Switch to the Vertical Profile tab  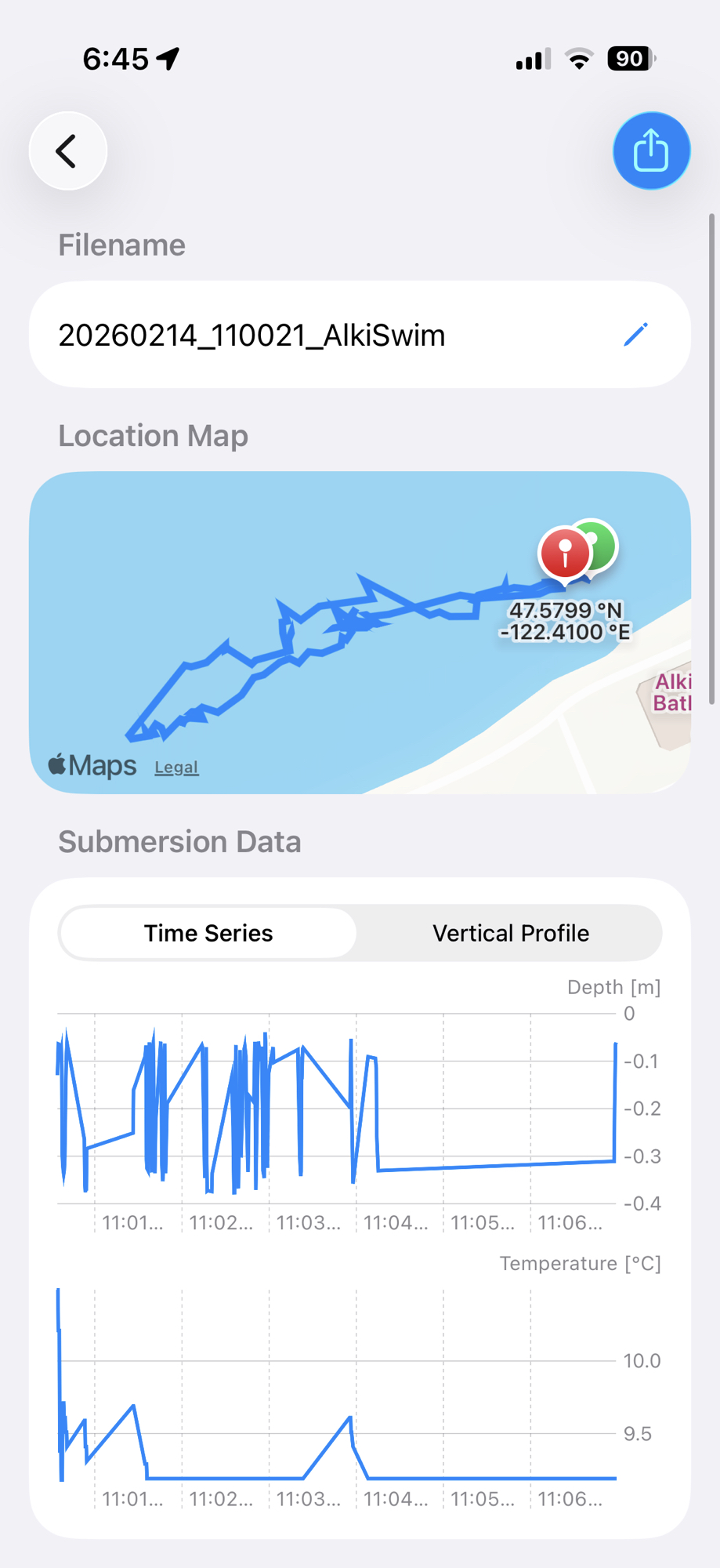click(x=510, y=933)
